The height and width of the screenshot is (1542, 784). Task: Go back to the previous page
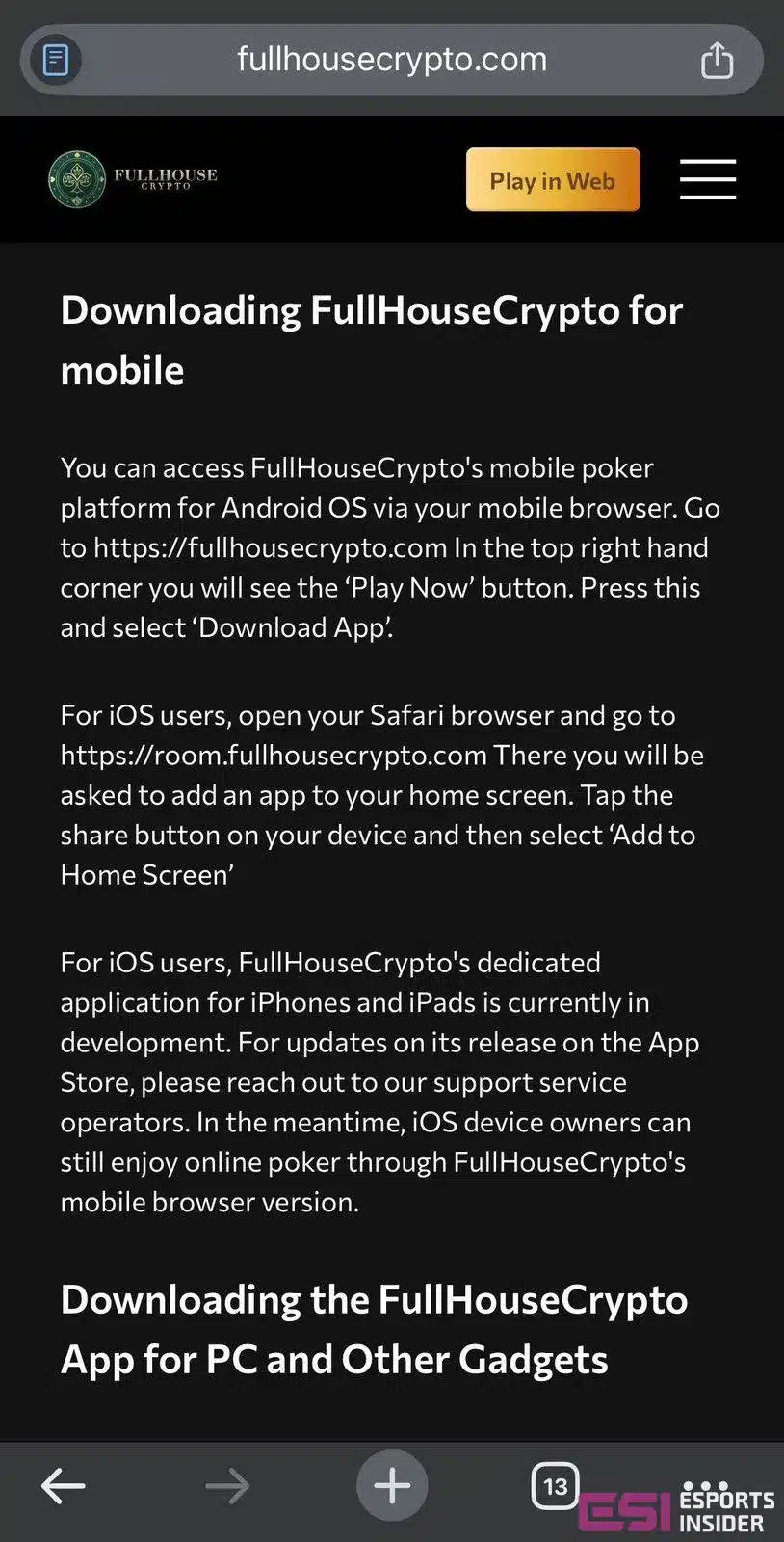pyautogui.click(x=64, y=1485)
